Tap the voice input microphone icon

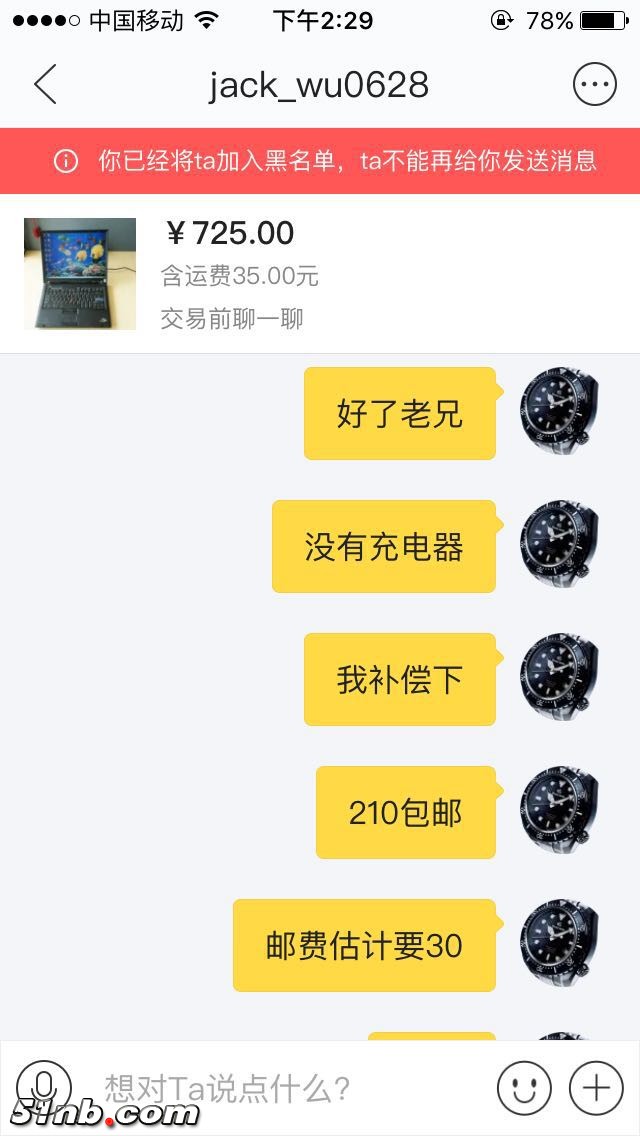44,1087
